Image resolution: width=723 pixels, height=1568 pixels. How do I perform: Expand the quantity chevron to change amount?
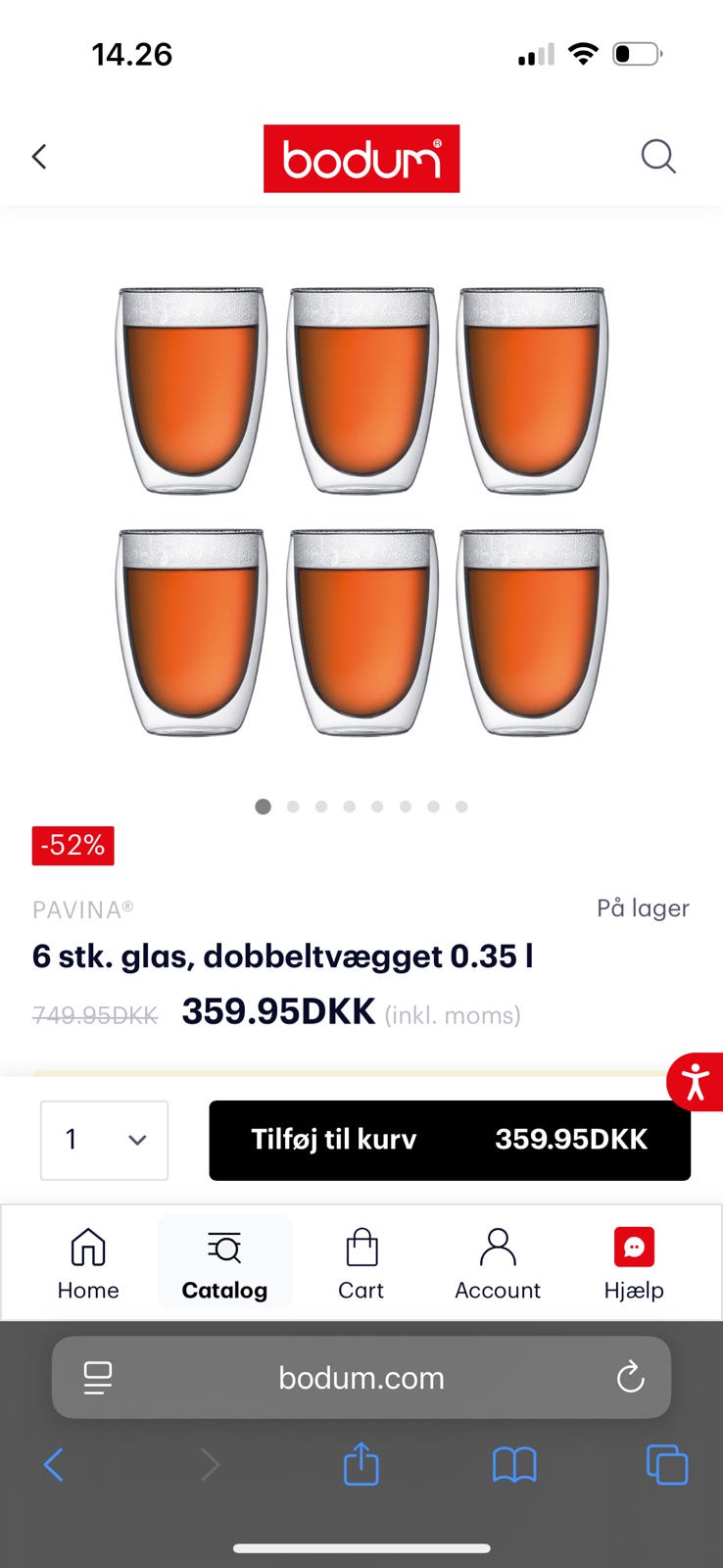[136, 1140]
